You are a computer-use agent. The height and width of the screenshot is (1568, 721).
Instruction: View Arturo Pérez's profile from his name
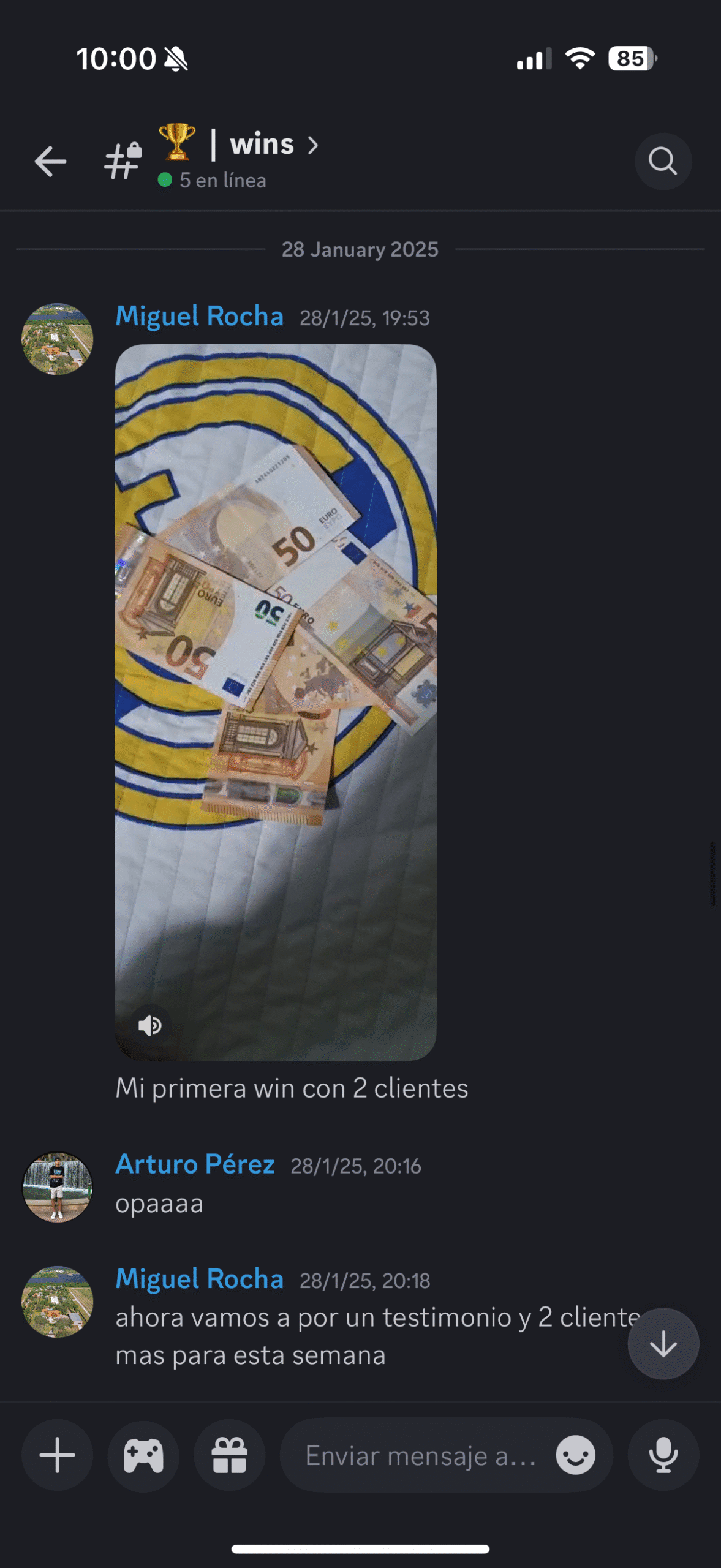(x=195, y=1164)
